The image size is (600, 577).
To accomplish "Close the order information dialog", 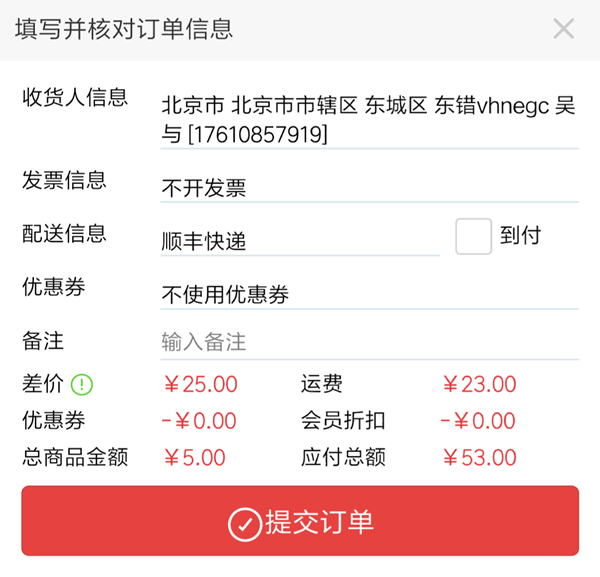I will (x=564, y=29).
